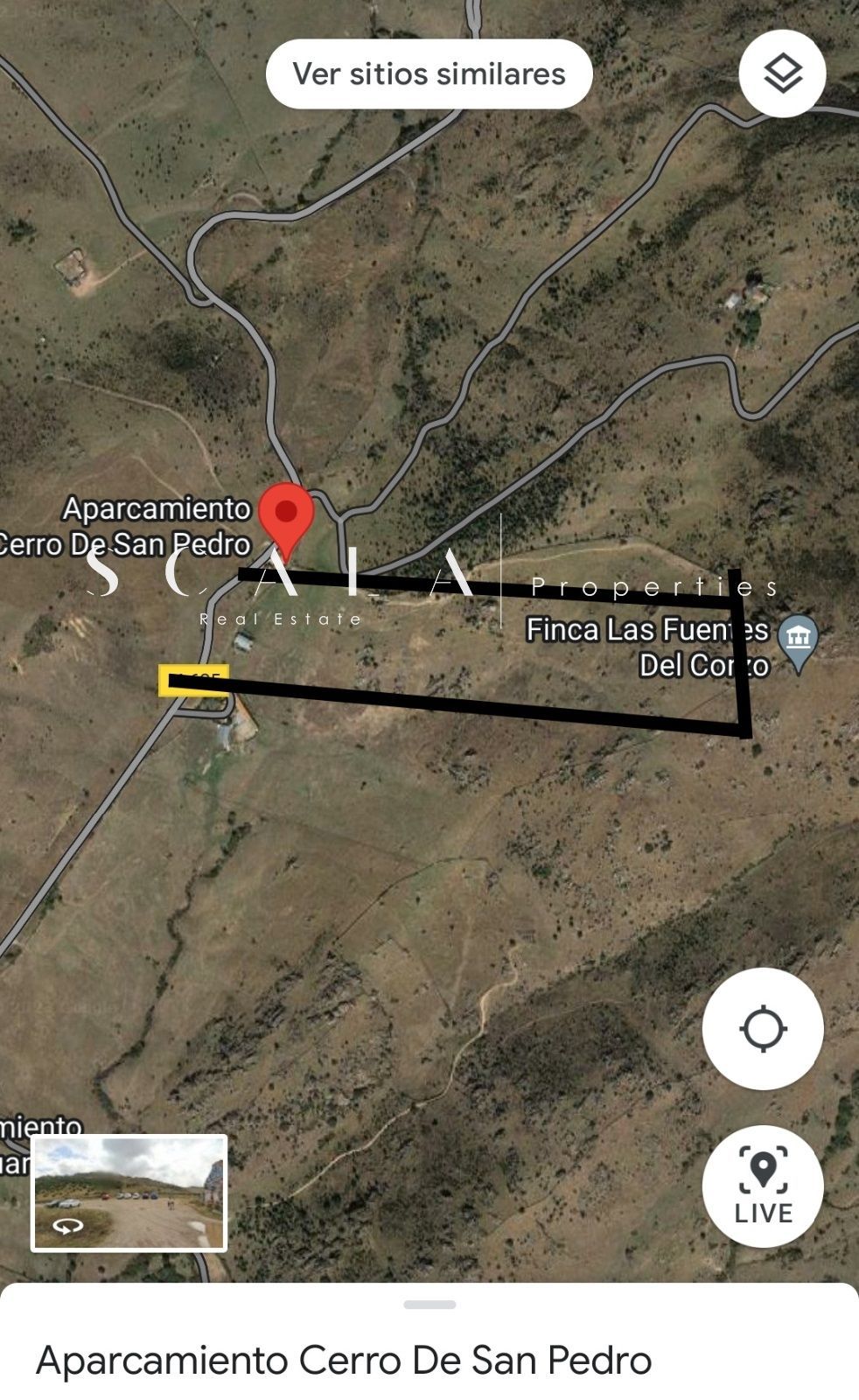The image size is (859, 1400).
Task: Center the map on my location
Action: [763, 1028]
